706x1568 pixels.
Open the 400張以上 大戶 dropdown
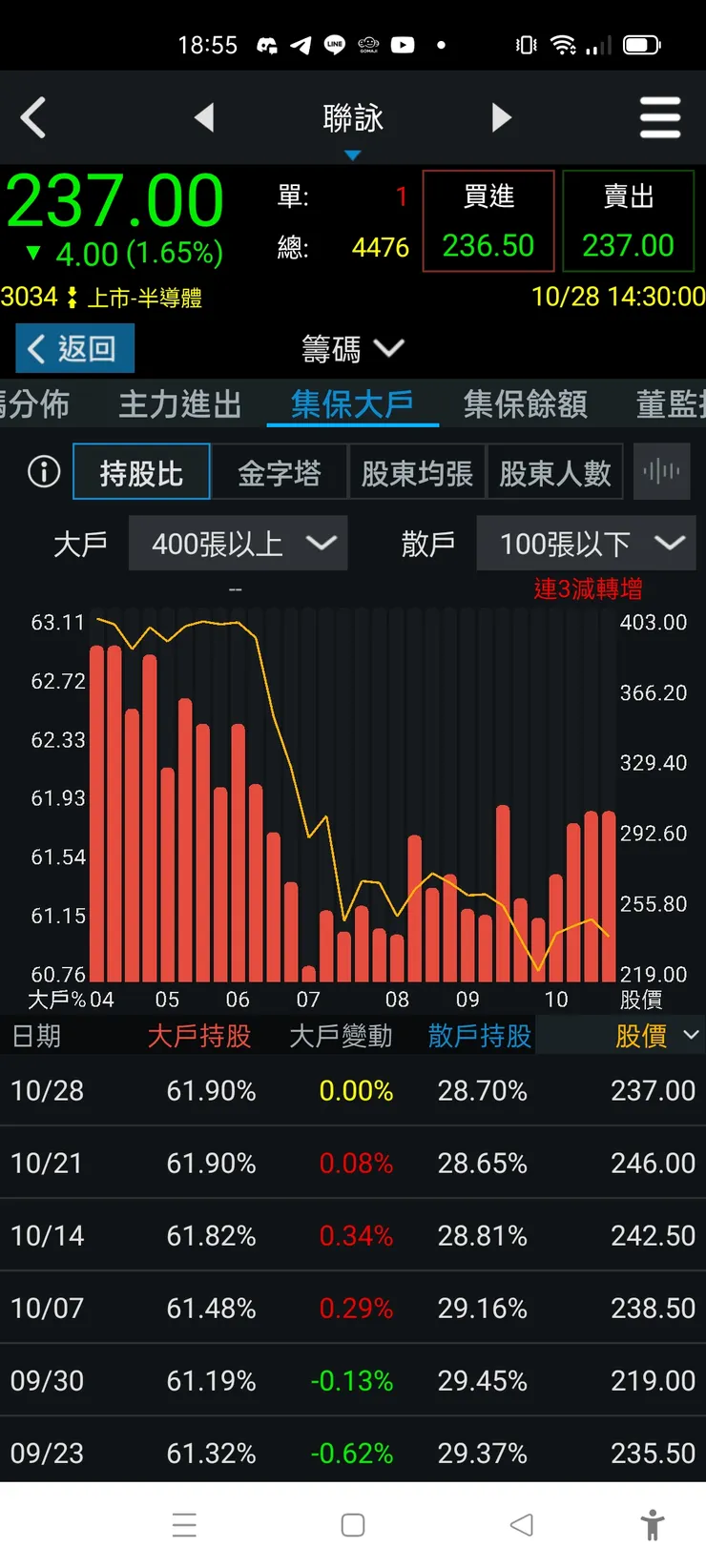[238, 544]
